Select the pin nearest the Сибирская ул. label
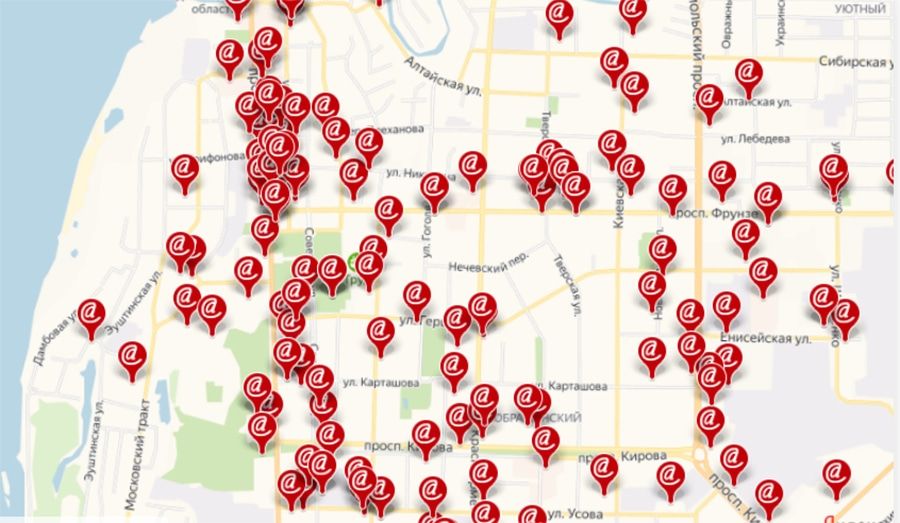 pos(748,74)
